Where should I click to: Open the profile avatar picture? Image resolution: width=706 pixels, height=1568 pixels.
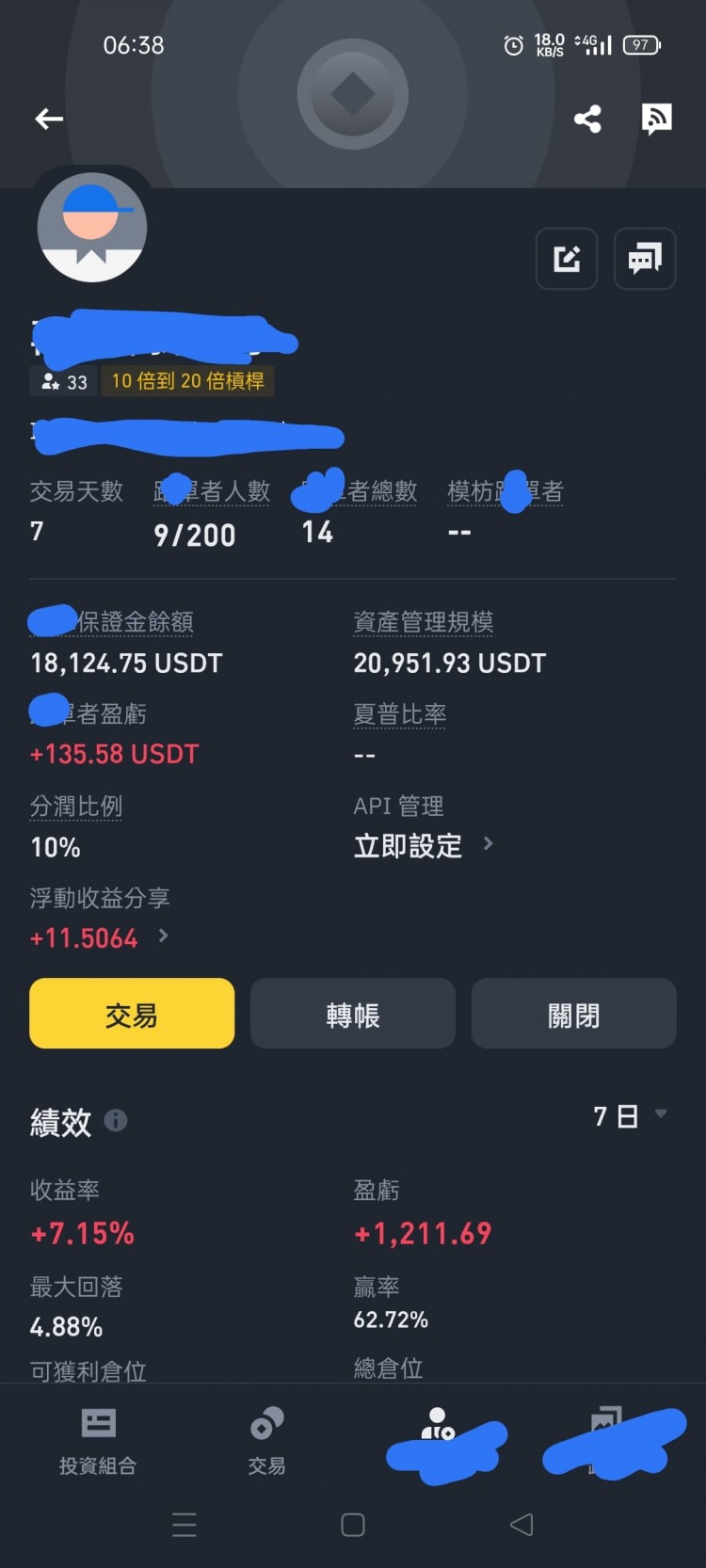click(x=90, y=227)
